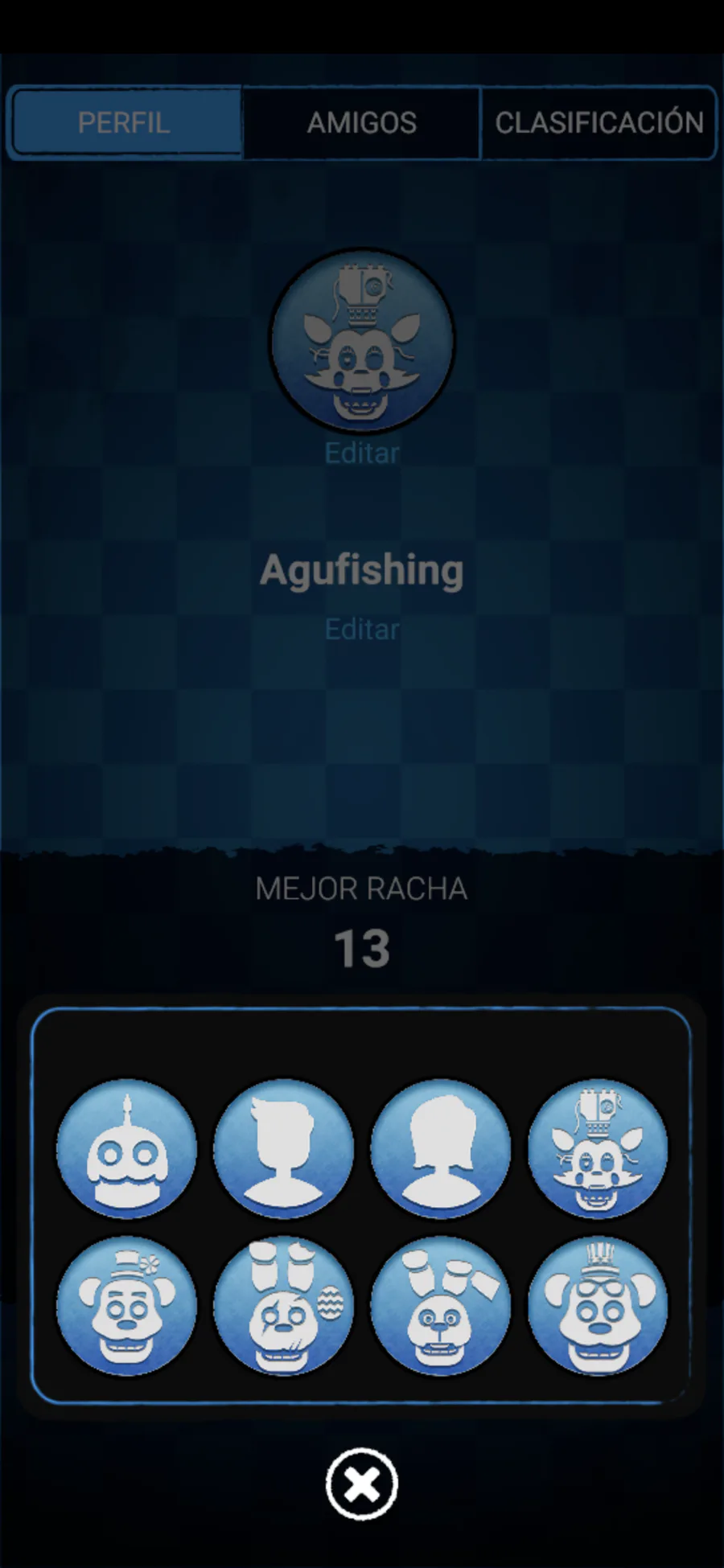Open the Clasificación tab
Screen dimensions: 724x1568
click(x=599, y=123)
